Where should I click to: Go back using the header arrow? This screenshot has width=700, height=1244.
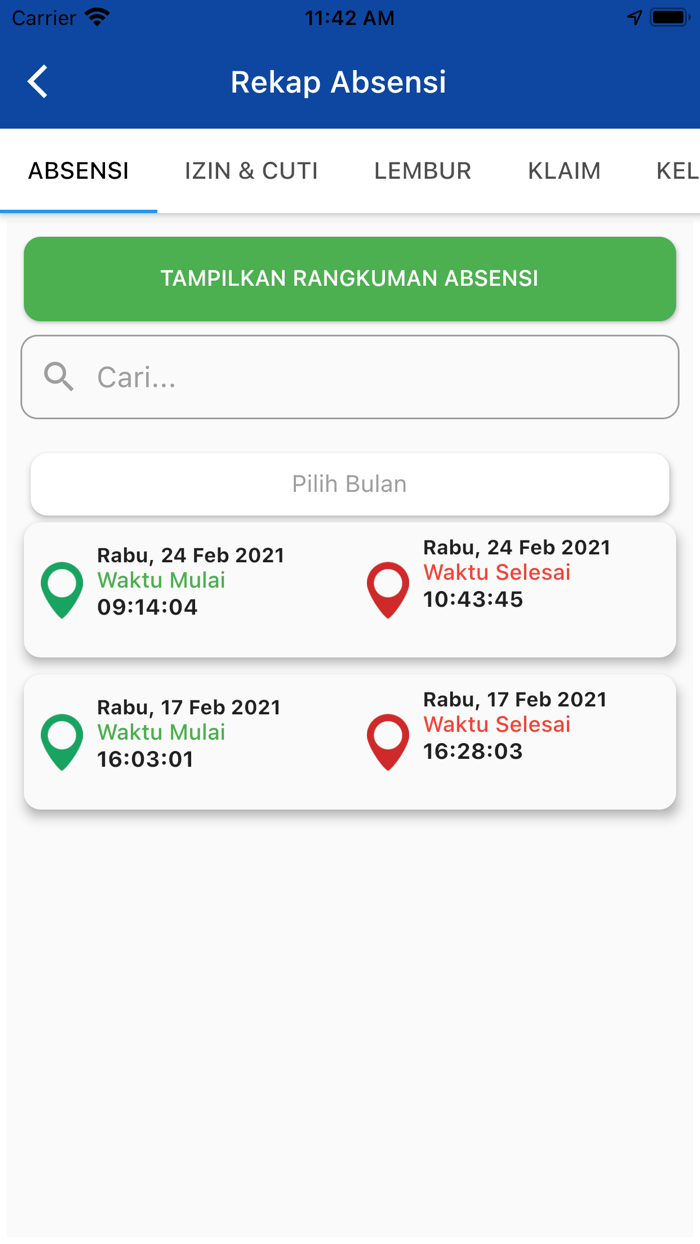coord(38,82)
